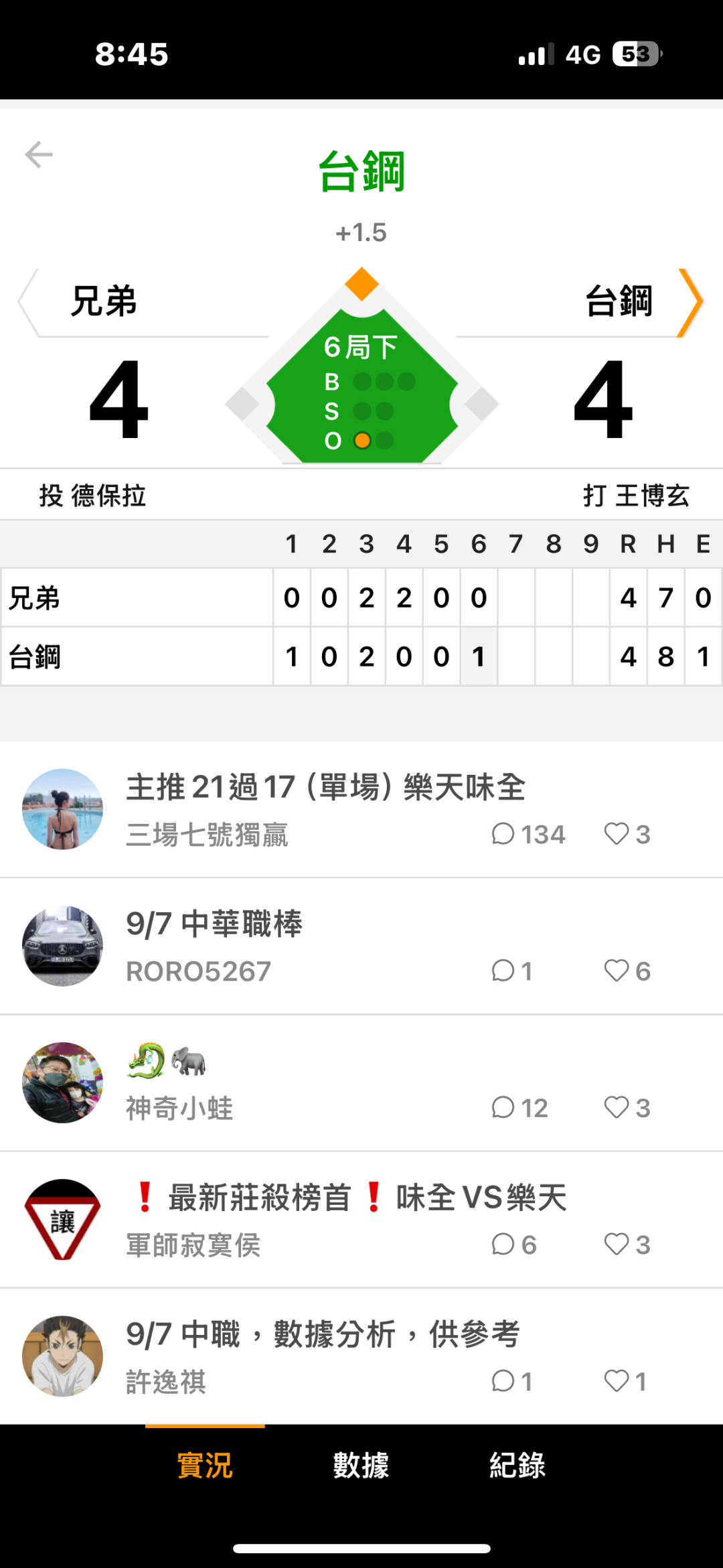Go back with the top-left arrow
Screen dimensions: 723x1568
click(x=39, y=155)
